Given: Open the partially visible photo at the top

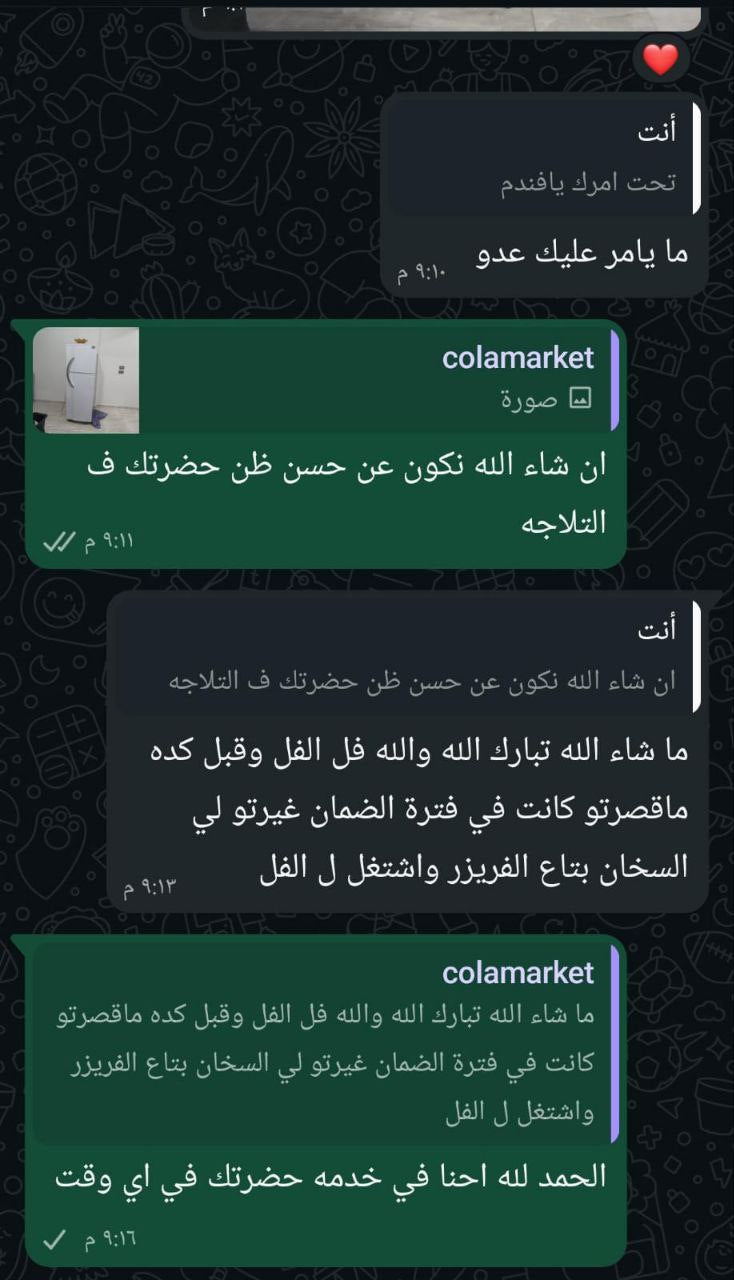Looking at the screenshot, I should click(472, 17).
